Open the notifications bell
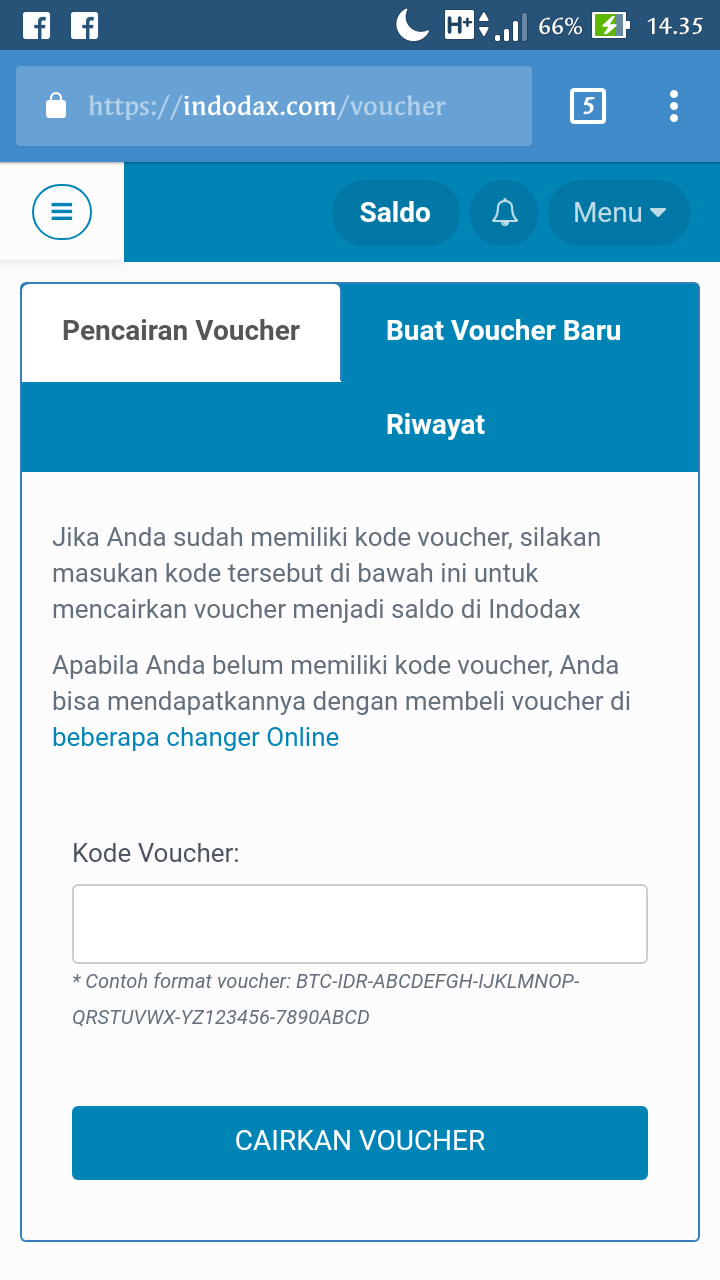The image size is (720, 1280). click(504, 212)
